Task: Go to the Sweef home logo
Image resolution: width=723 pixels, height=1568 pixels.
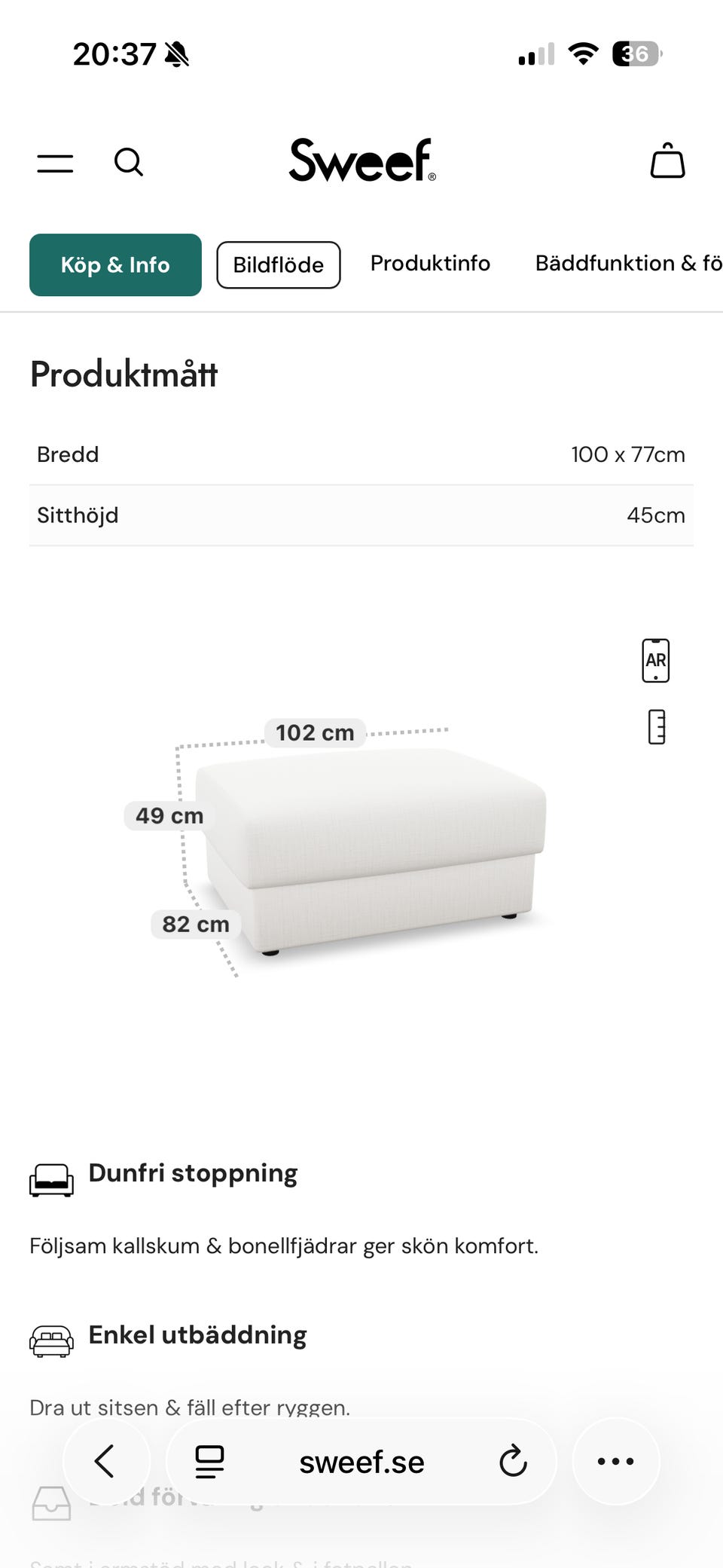Action: point(361,160)
